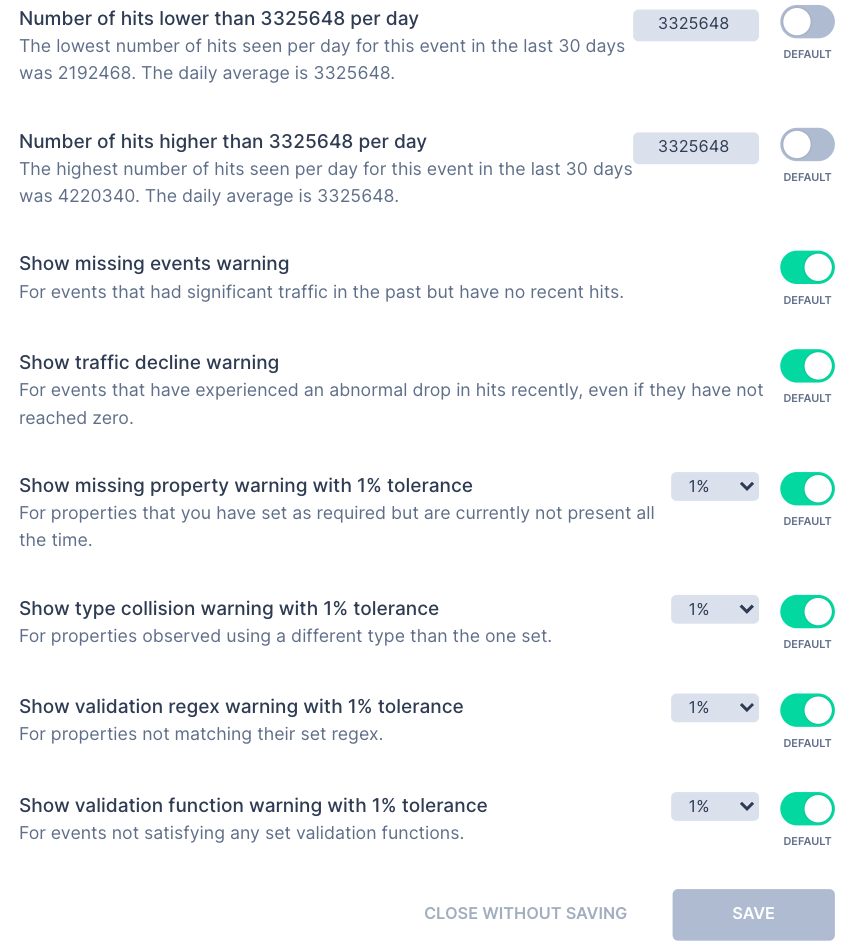This screenshot has height=948, width=851.
Task: Click the higher hits threshold value field
Action: pos(695,147)
